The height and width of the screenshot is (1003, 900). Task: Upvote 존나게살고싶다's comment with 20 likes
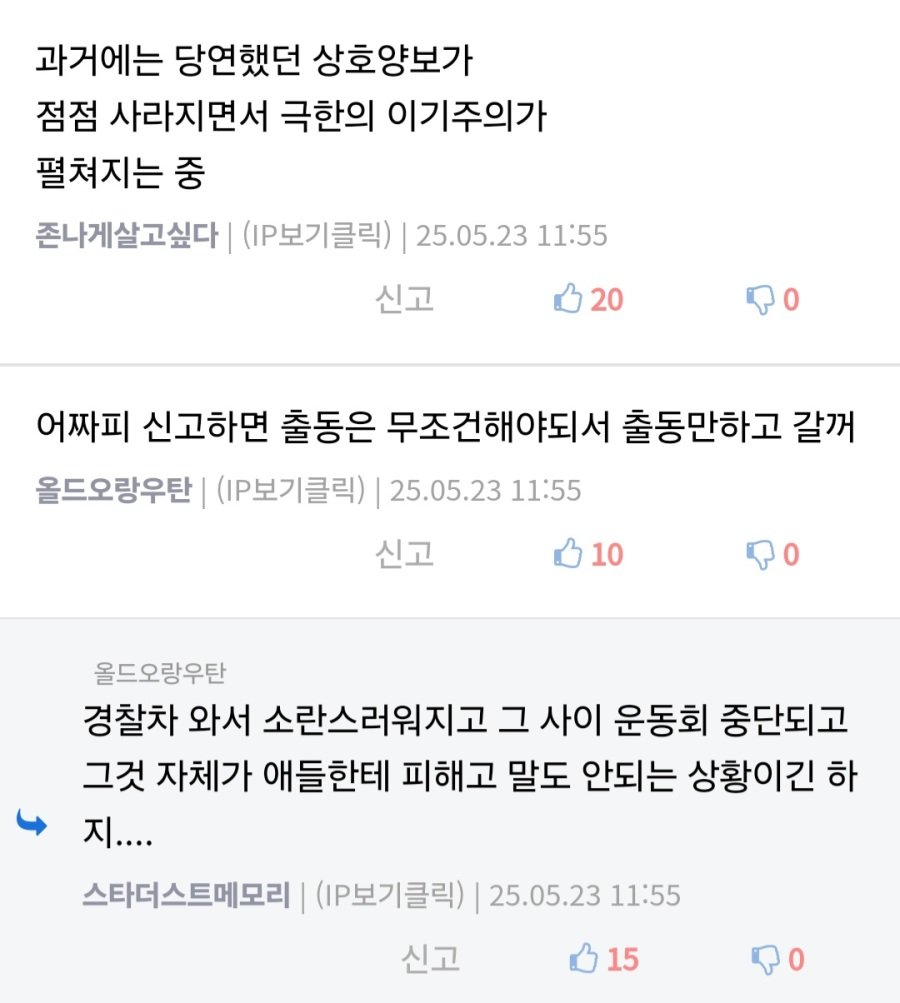588,299
